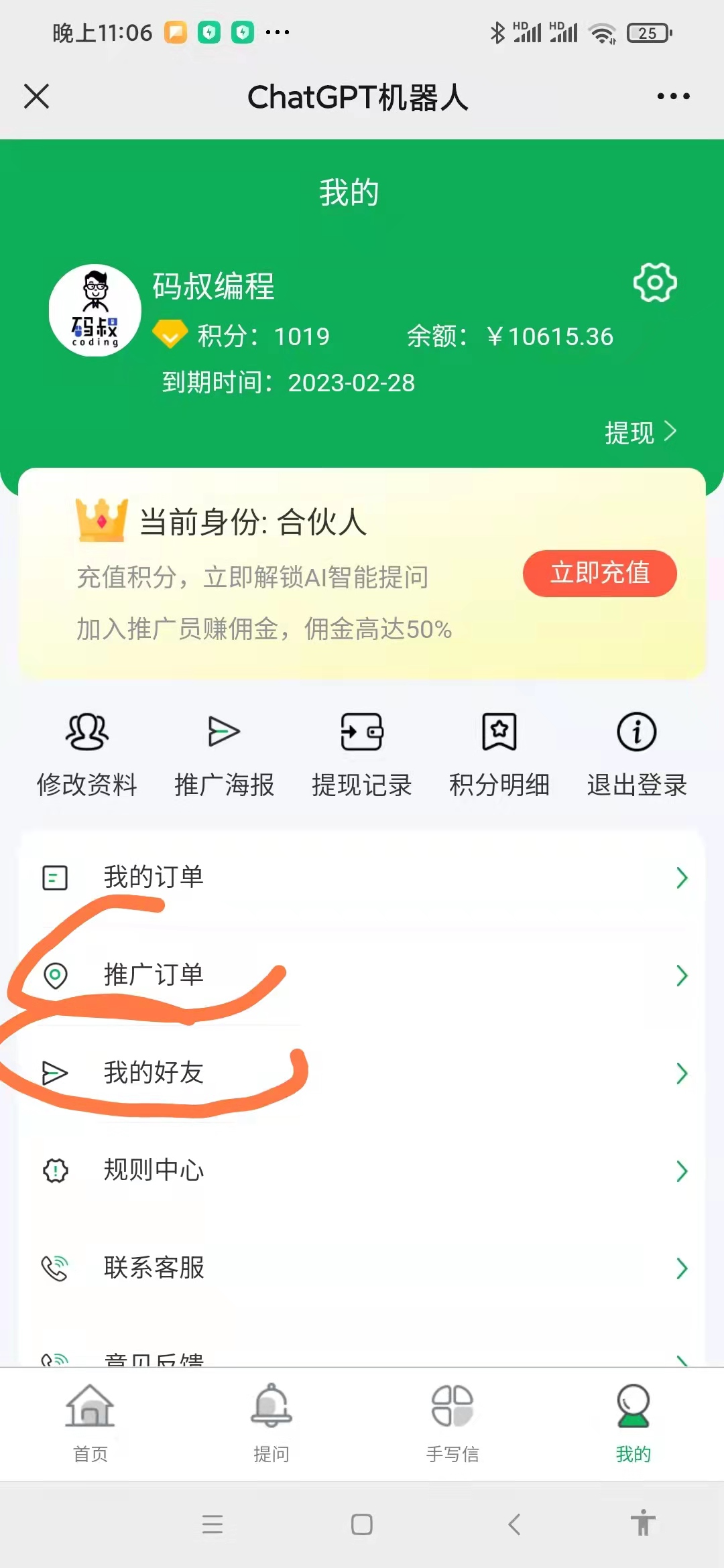The height and width of the screenshot is (1568, 724).
Task: Open the 推广订单 row
Action: 362,975
